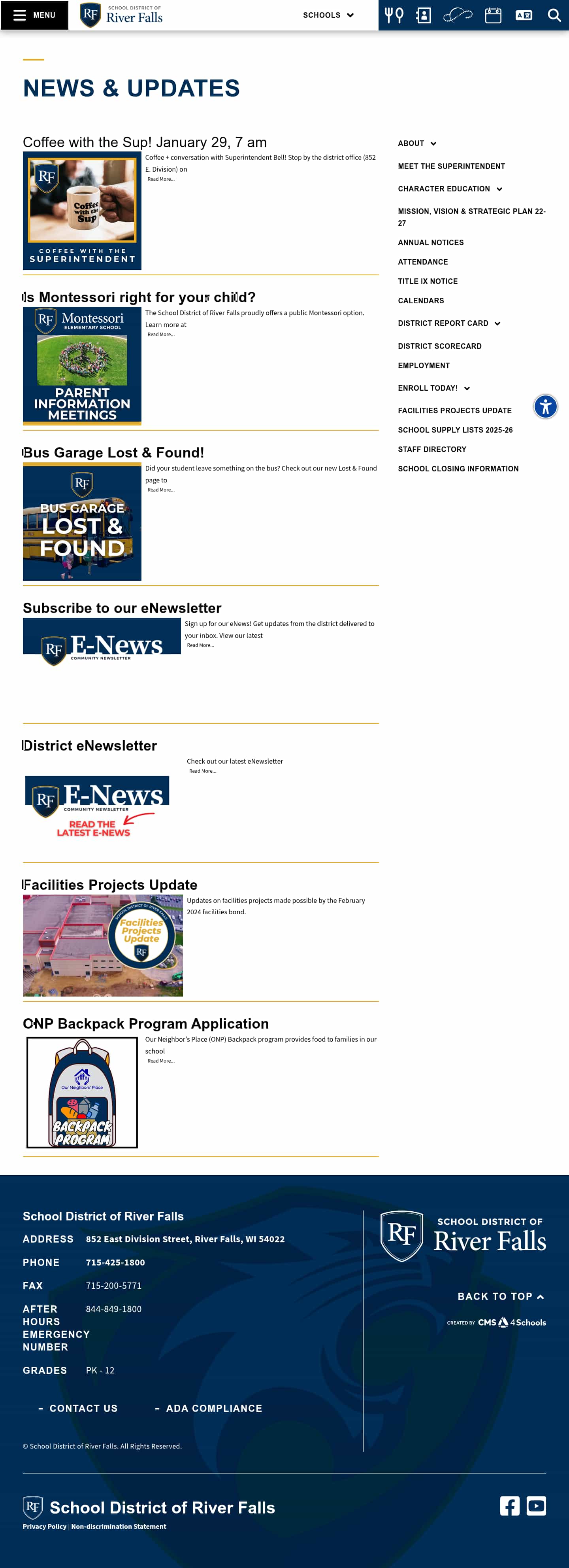The image size is (569, 1568).
Task: Open the search icon in the header
Action: 554,15
